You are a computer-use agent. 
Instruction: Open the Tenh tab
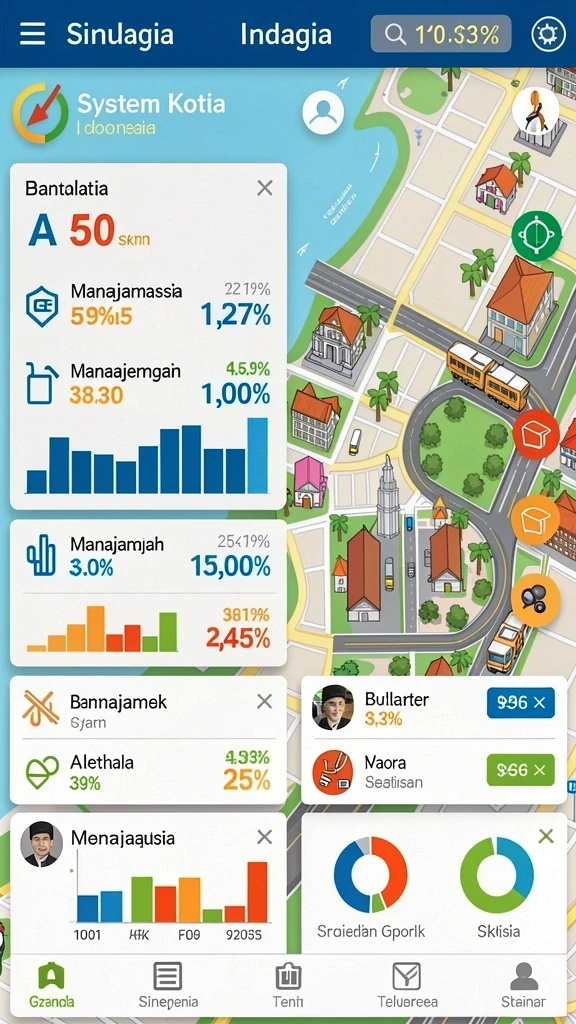click(x=288, y=985)
